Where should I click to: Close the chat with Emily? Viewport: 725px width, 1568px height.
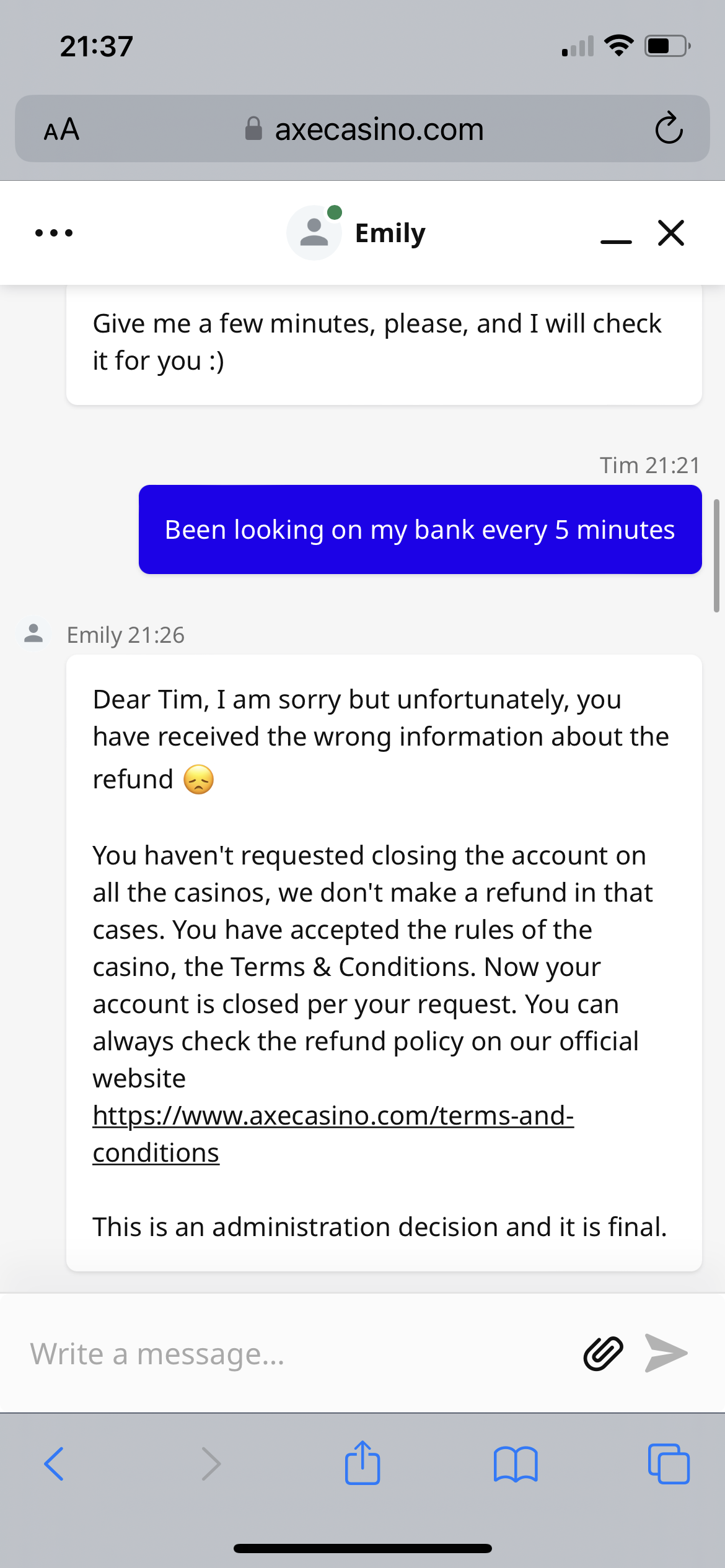point(670,233)
